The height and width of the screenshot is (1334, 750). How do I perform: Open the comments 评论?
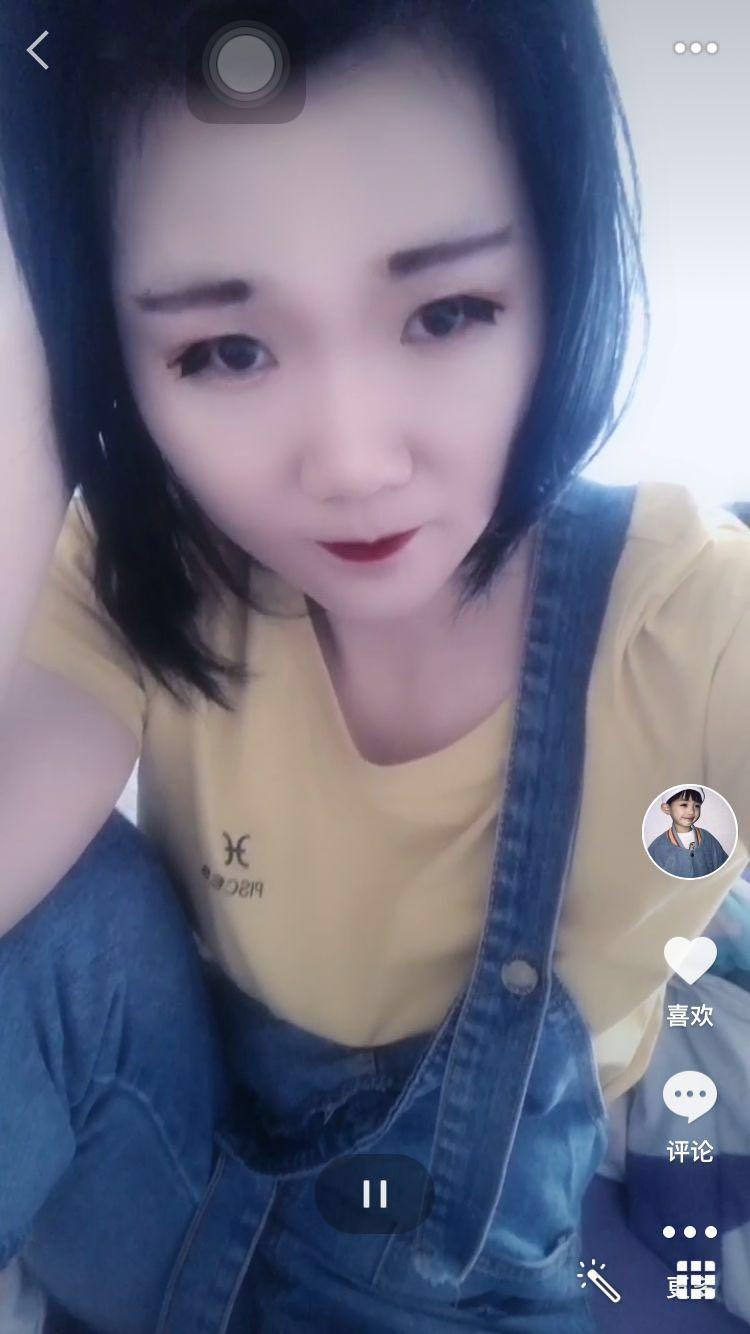(x=690, y=1098)
